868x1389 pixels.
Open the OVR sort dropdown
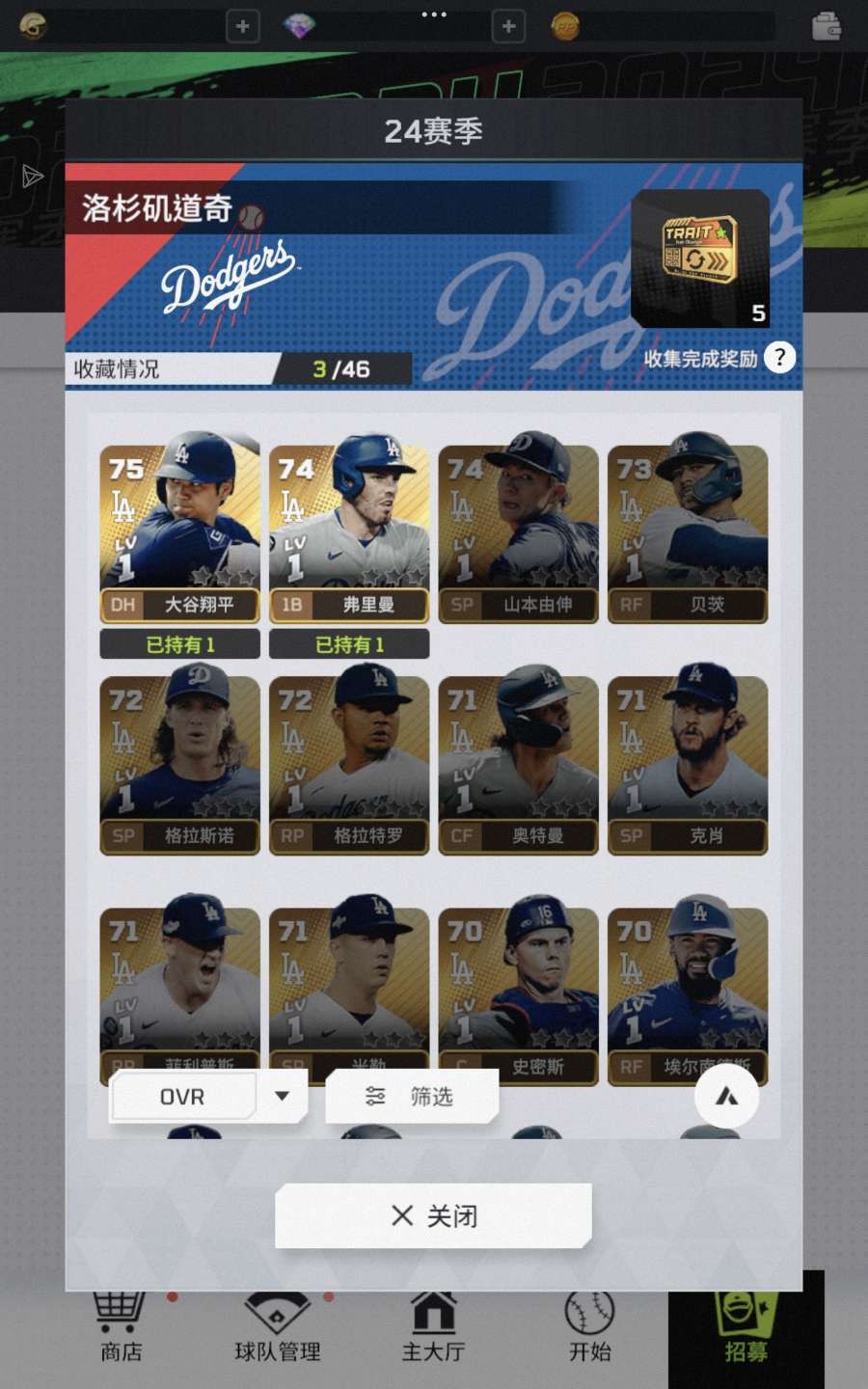[208, 1097]
